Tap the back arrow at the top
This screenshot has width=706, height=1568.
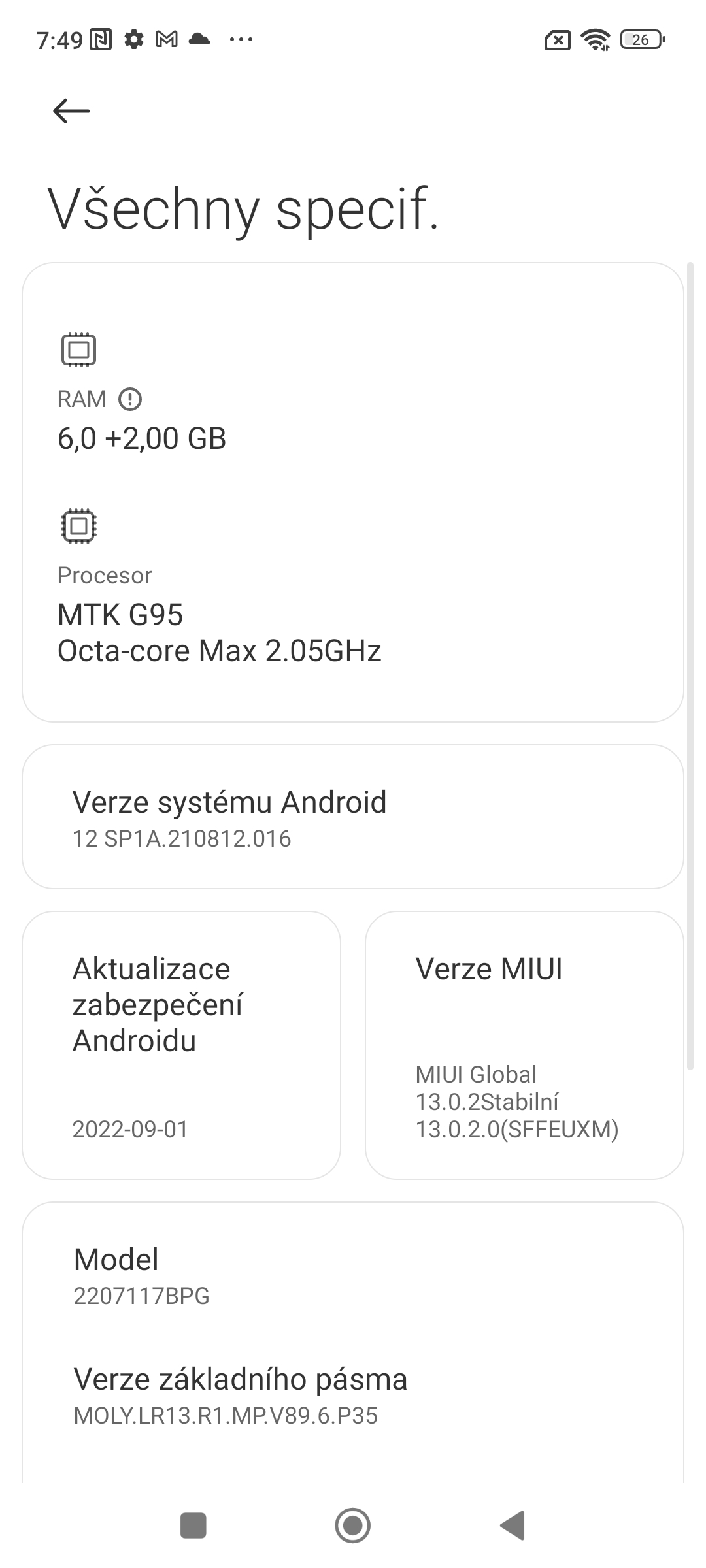point(70,110)
